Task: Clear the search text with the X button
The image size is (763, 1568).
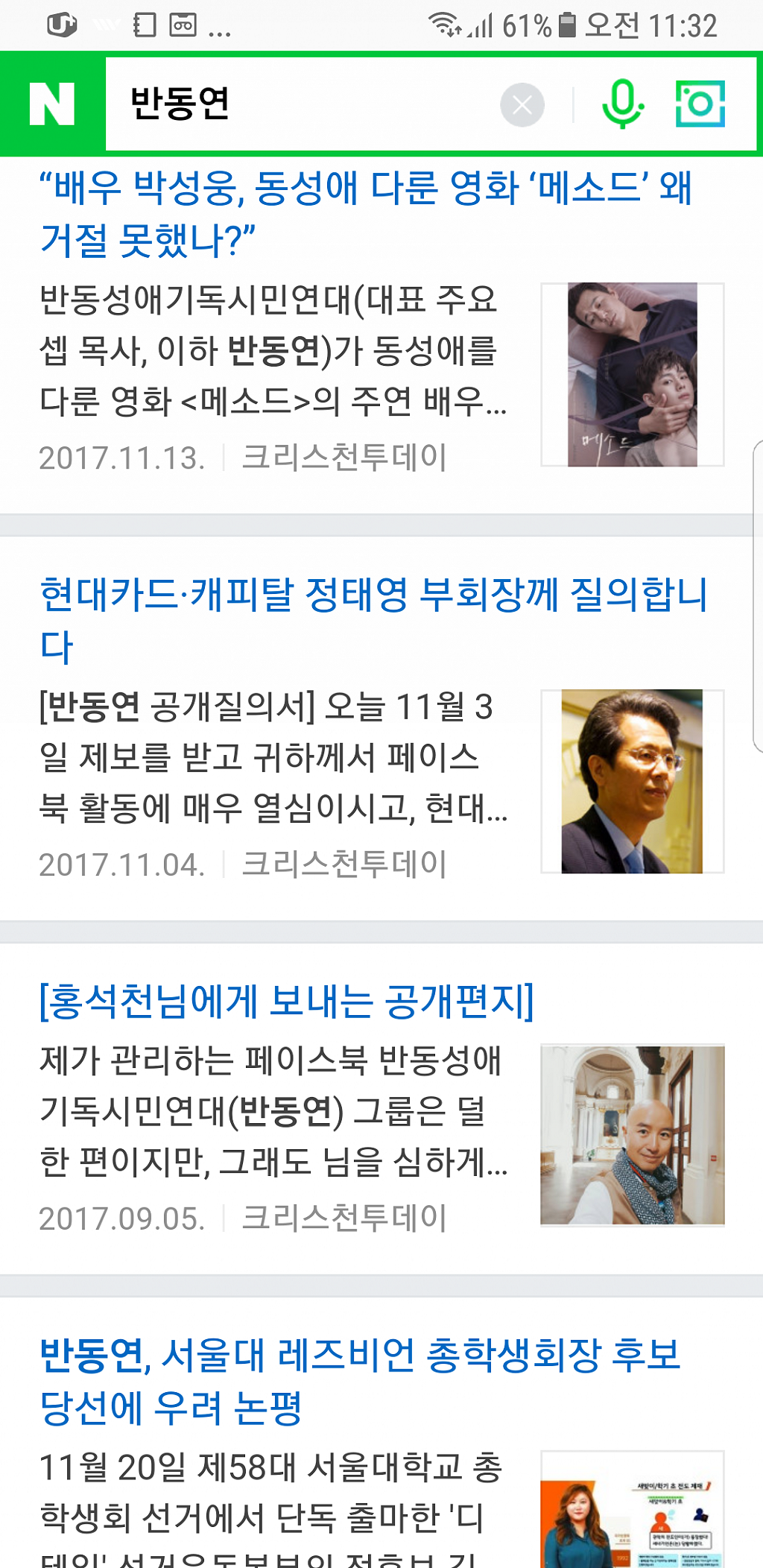Action: click(x=522, y=105)
